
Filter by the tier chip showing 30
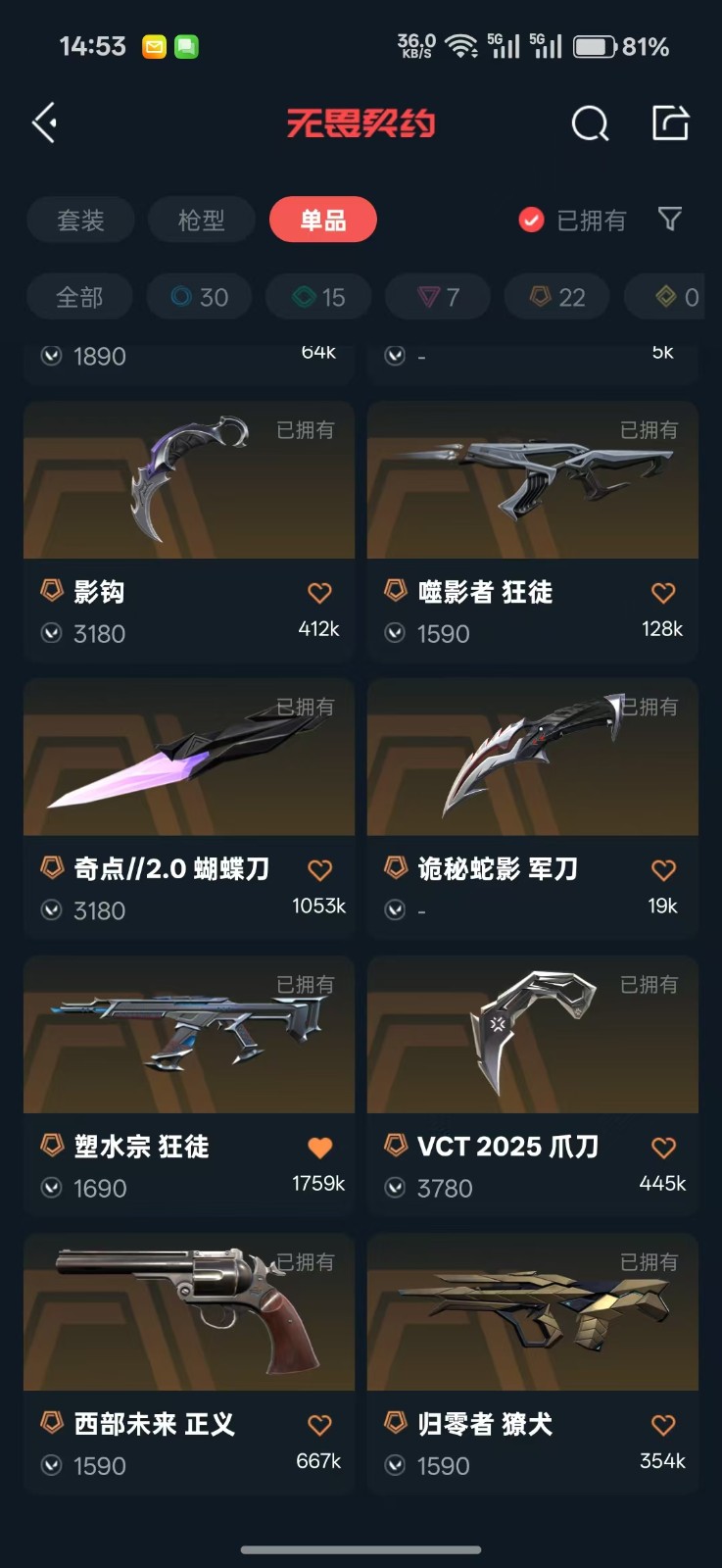pyautogui.click(x=200, y=297)
